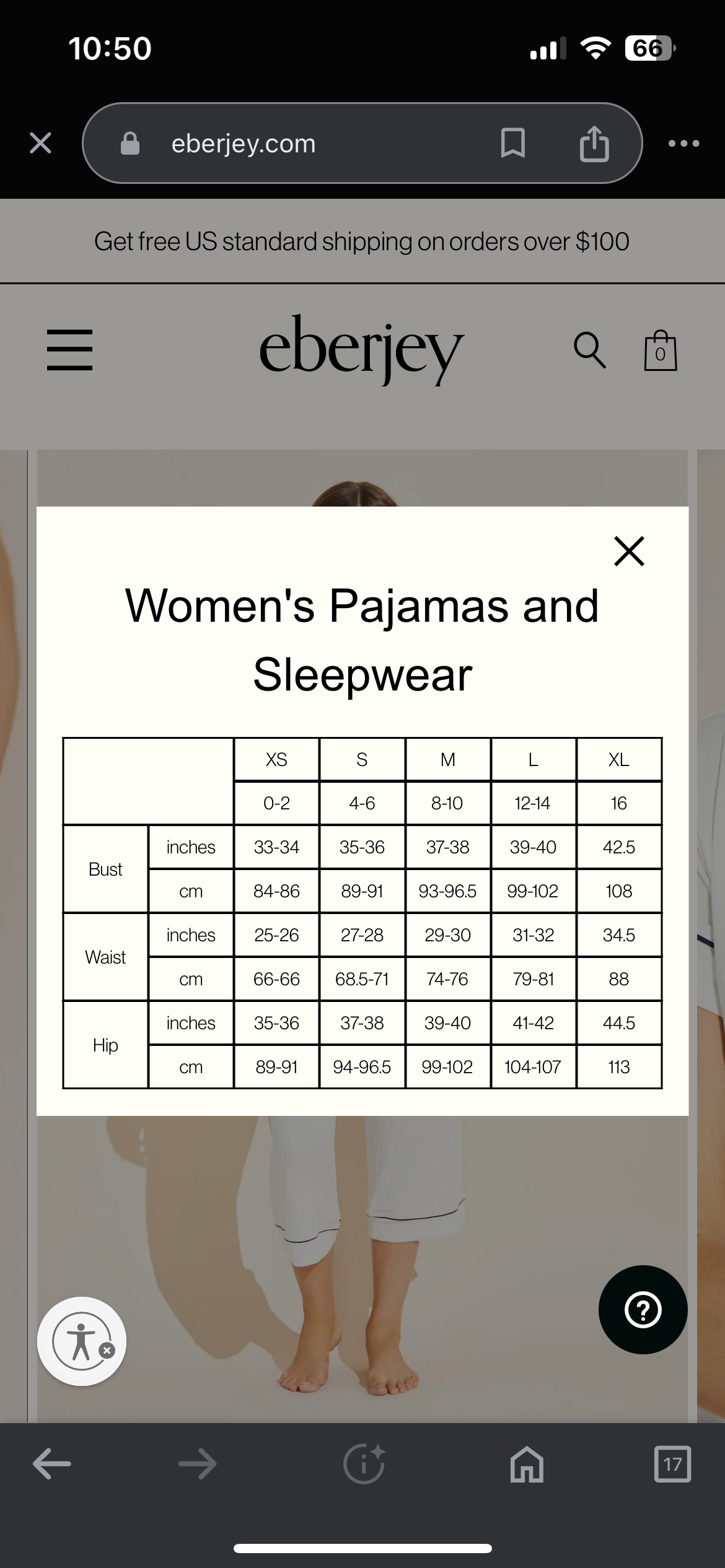Search the eberjey store
Image resolution: width=725 pixels, height=1568 pixels.
(x=589, y=350)
